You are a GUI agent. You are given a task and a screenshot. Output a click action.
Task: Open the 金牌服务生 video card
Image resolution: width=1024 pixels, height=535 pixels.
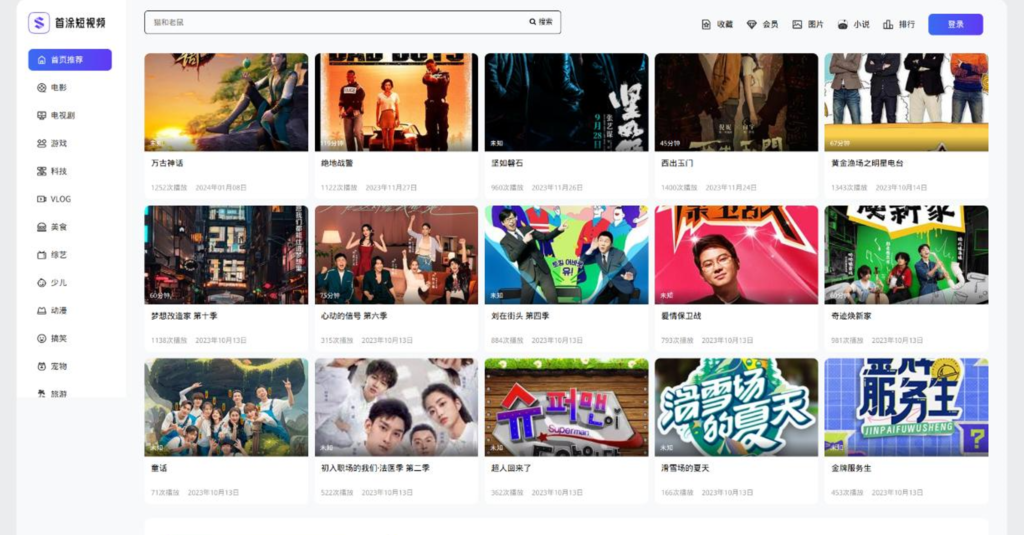(x=906, y=408)
